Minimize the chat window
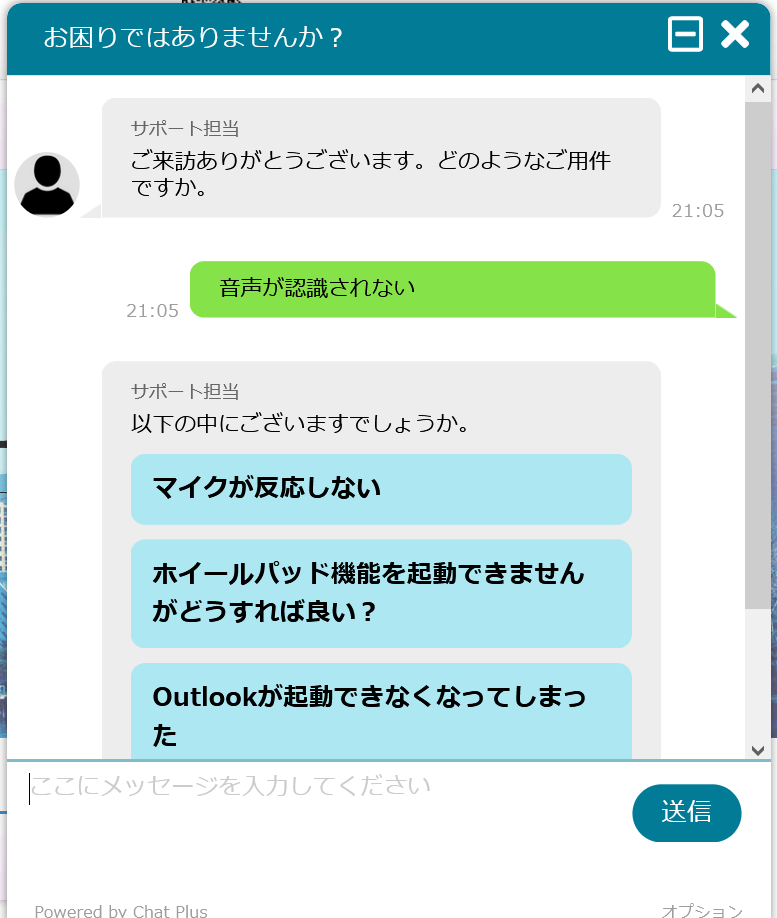The image size is (777, 918). pyautogui.click(x=686, y=35)
